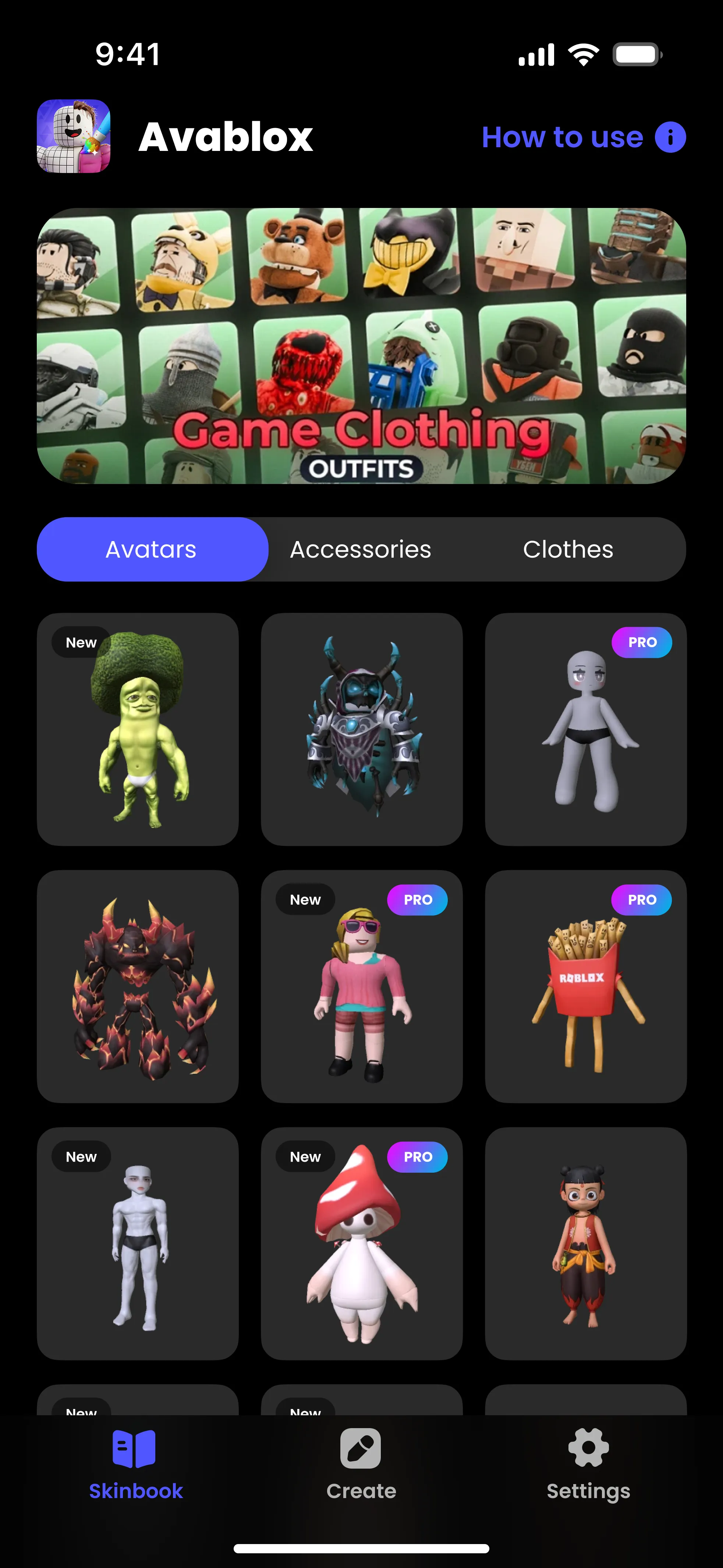Open the Game Clothing Outfits banner
This screenshot has width=723, height=1568.
(x=361, y=346)
